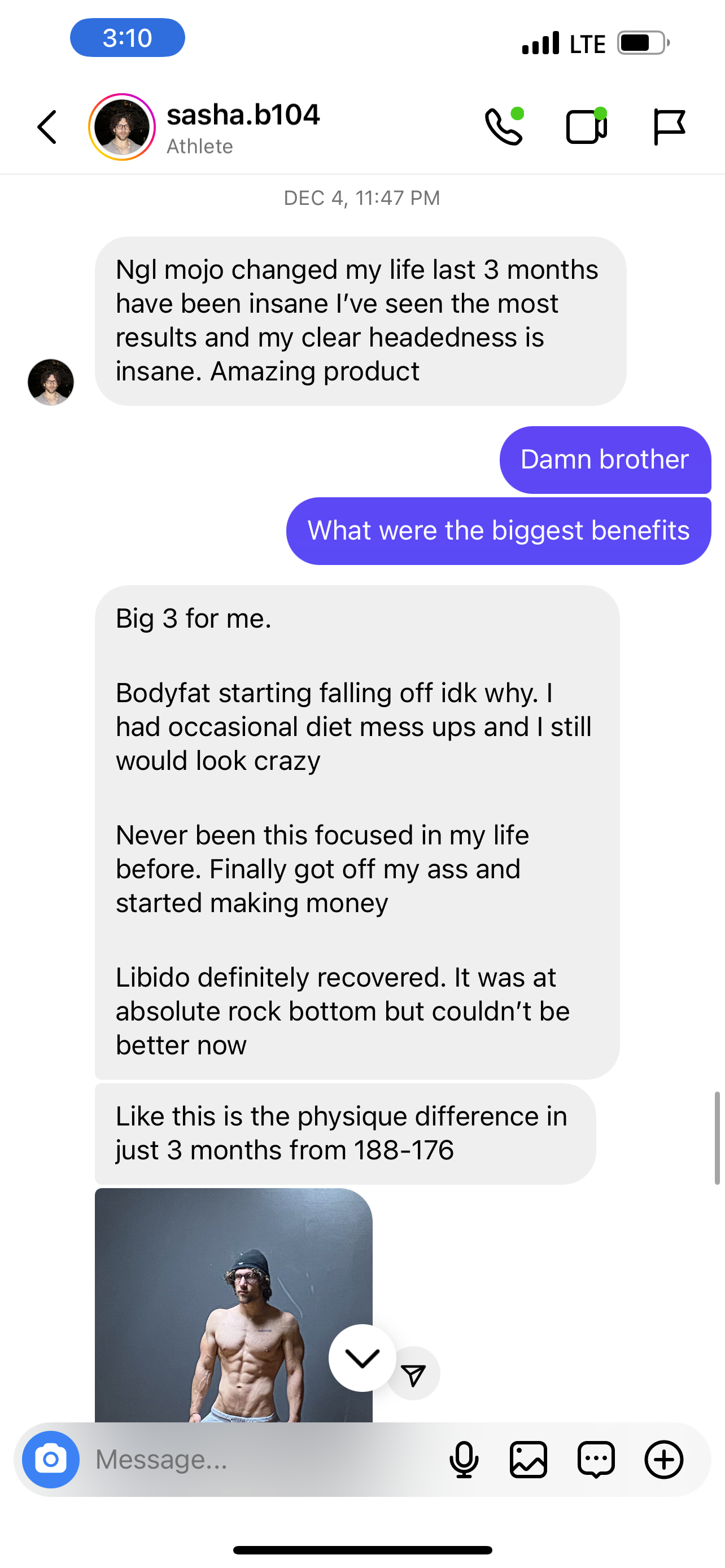Record a voice message
Image resolution: width=725 pixels, height=1568 pixels.
click(464, 1459)
